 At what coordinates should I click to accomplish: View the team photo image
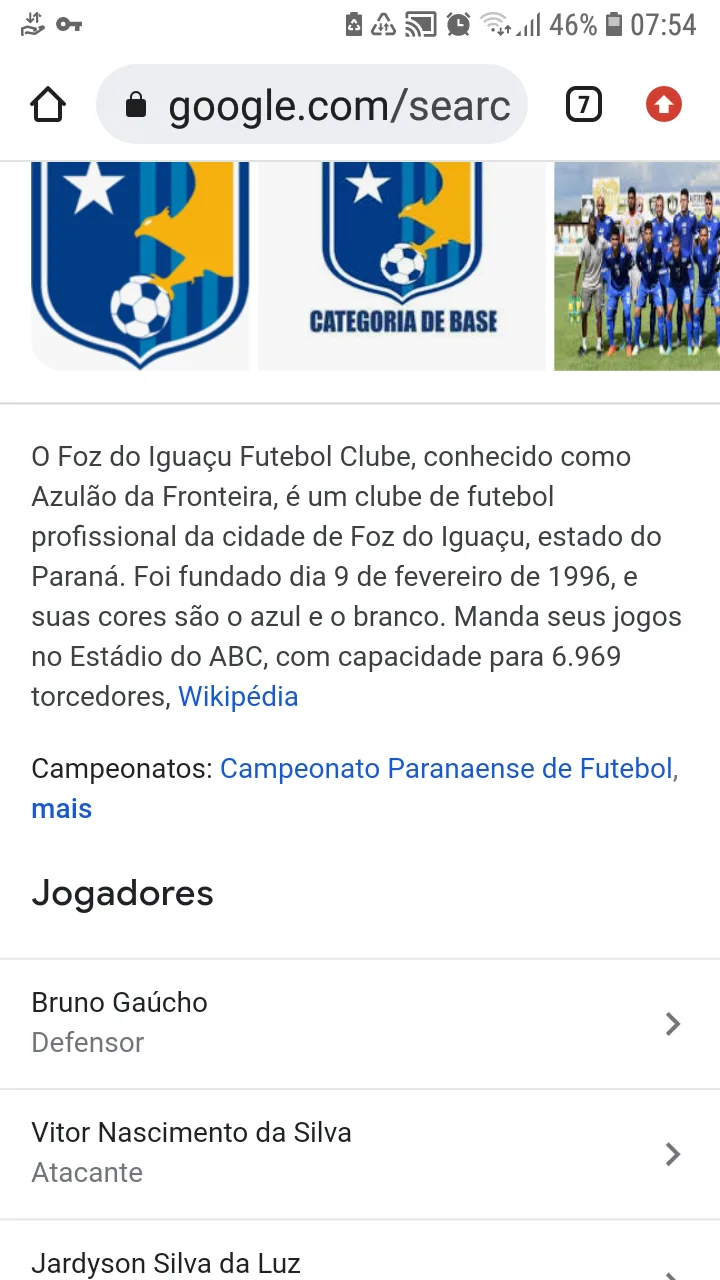637,266
